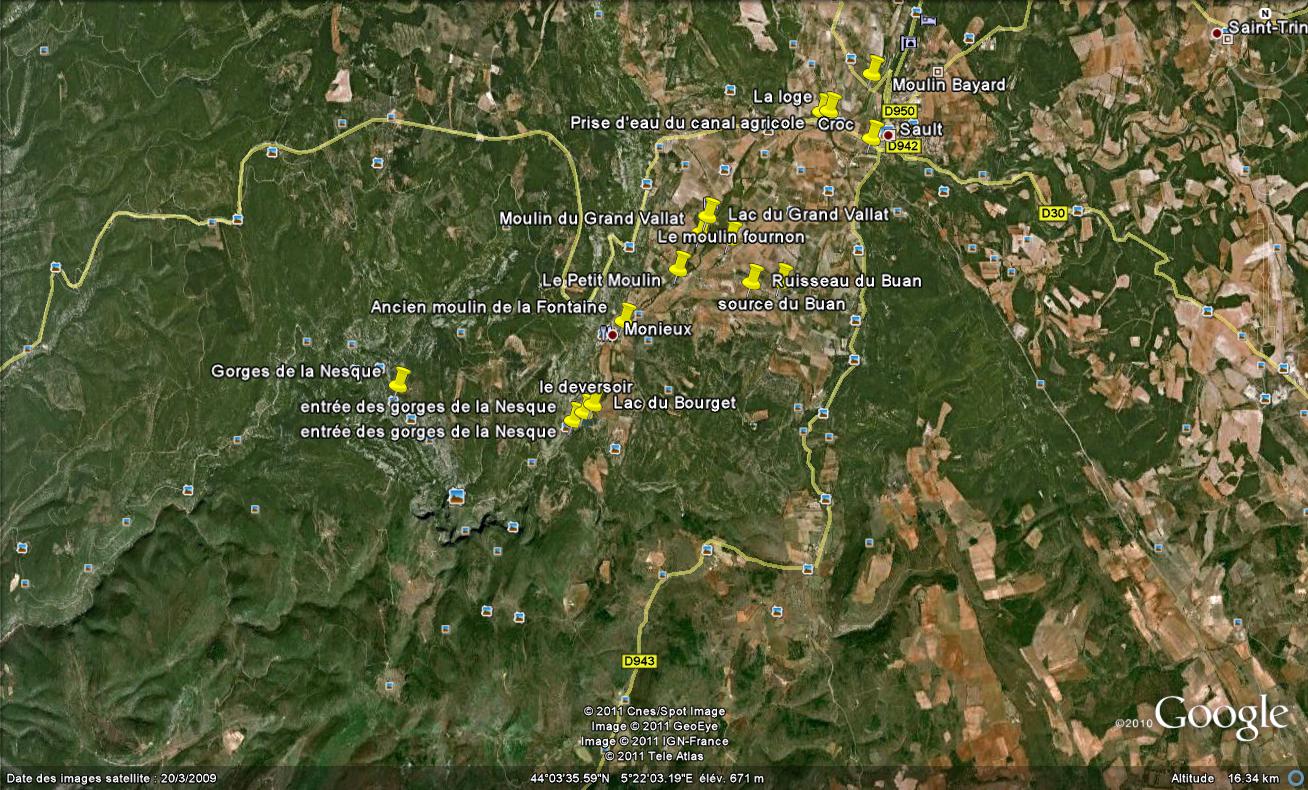Select the Ruisseau du Buan placemark
Image resolution: width=1308 pixels, height=790 pixels.
[x=785, y=269]
